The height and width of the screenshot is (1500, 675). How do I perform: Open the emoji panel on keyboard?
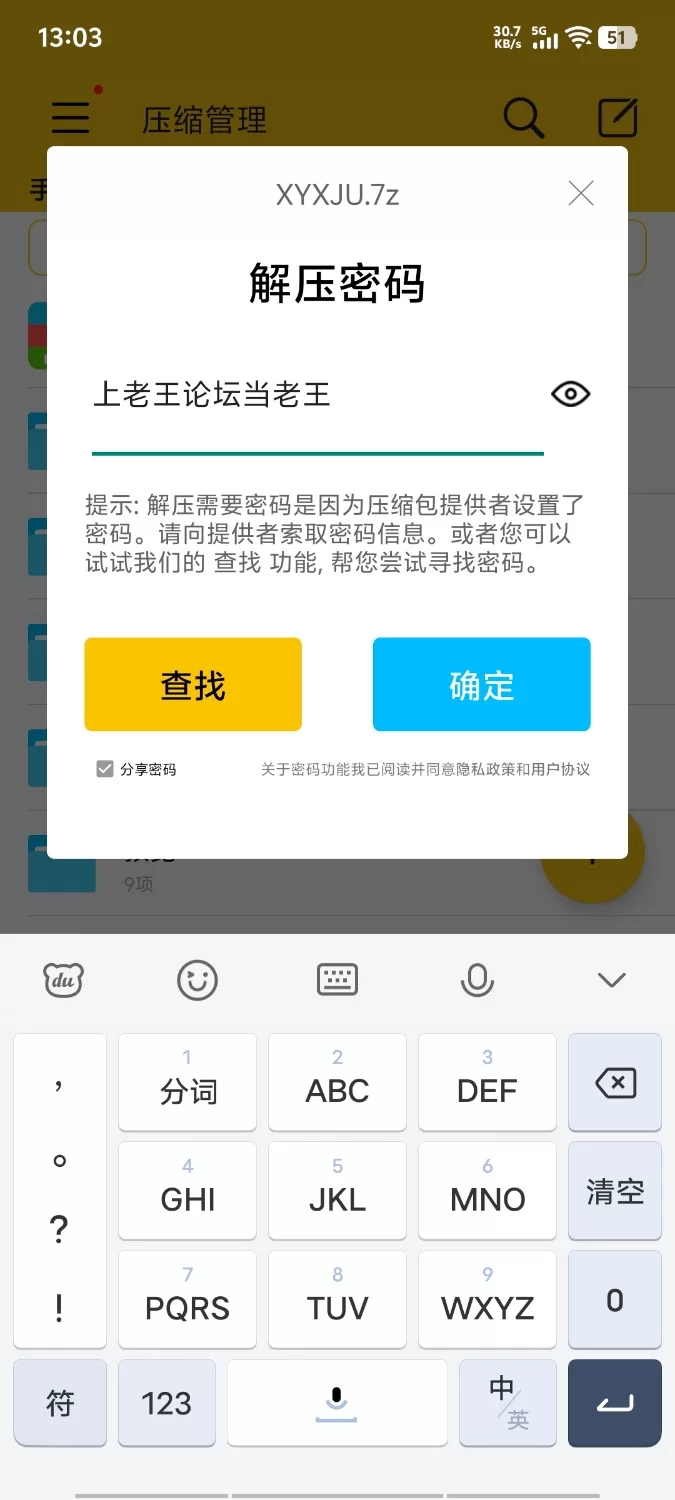click(197, 980)
